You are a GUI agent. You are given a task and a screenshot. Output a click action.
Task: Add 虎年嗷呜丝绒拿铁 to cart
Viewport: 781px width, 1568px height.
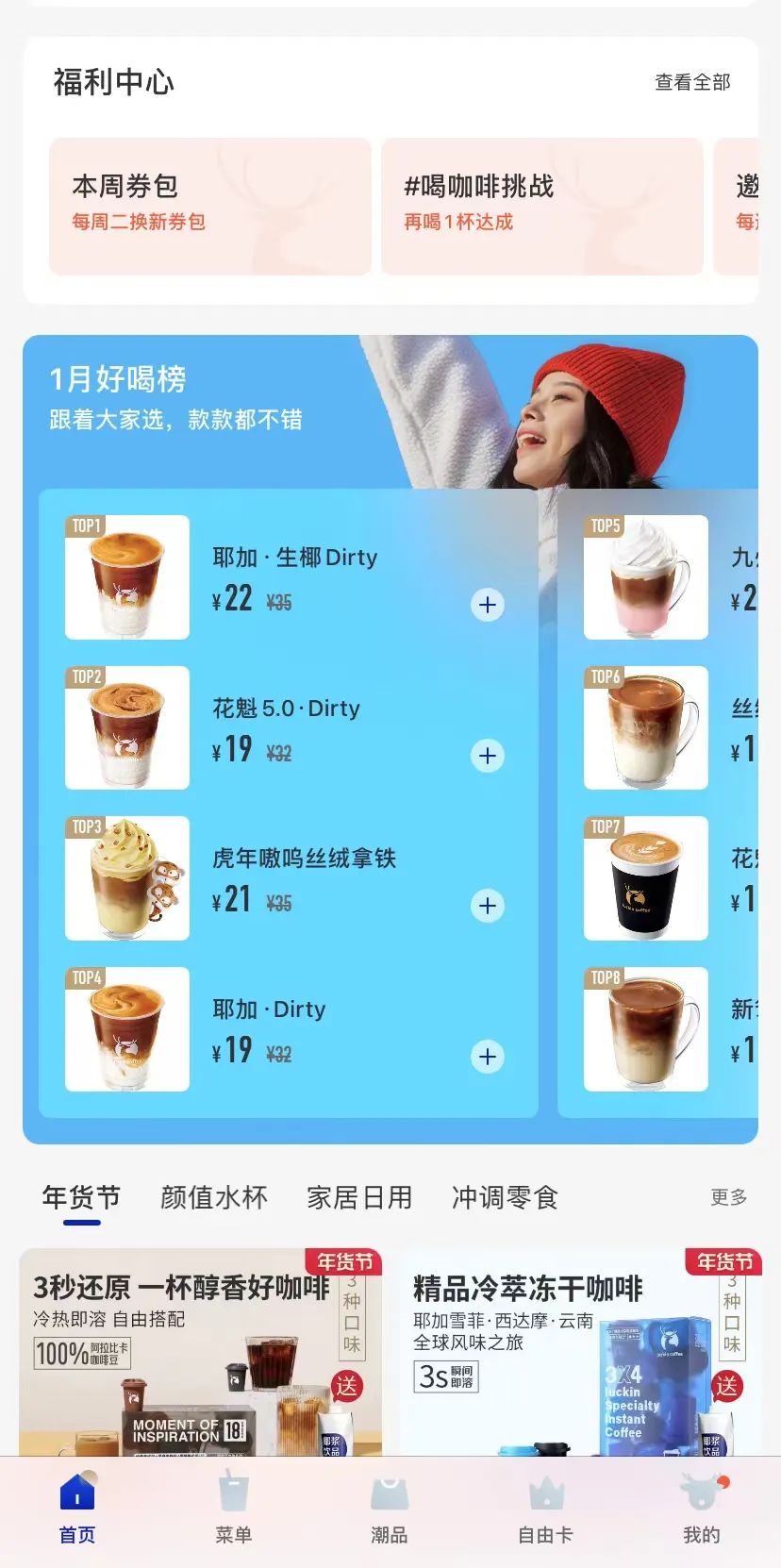coord(487,906)
